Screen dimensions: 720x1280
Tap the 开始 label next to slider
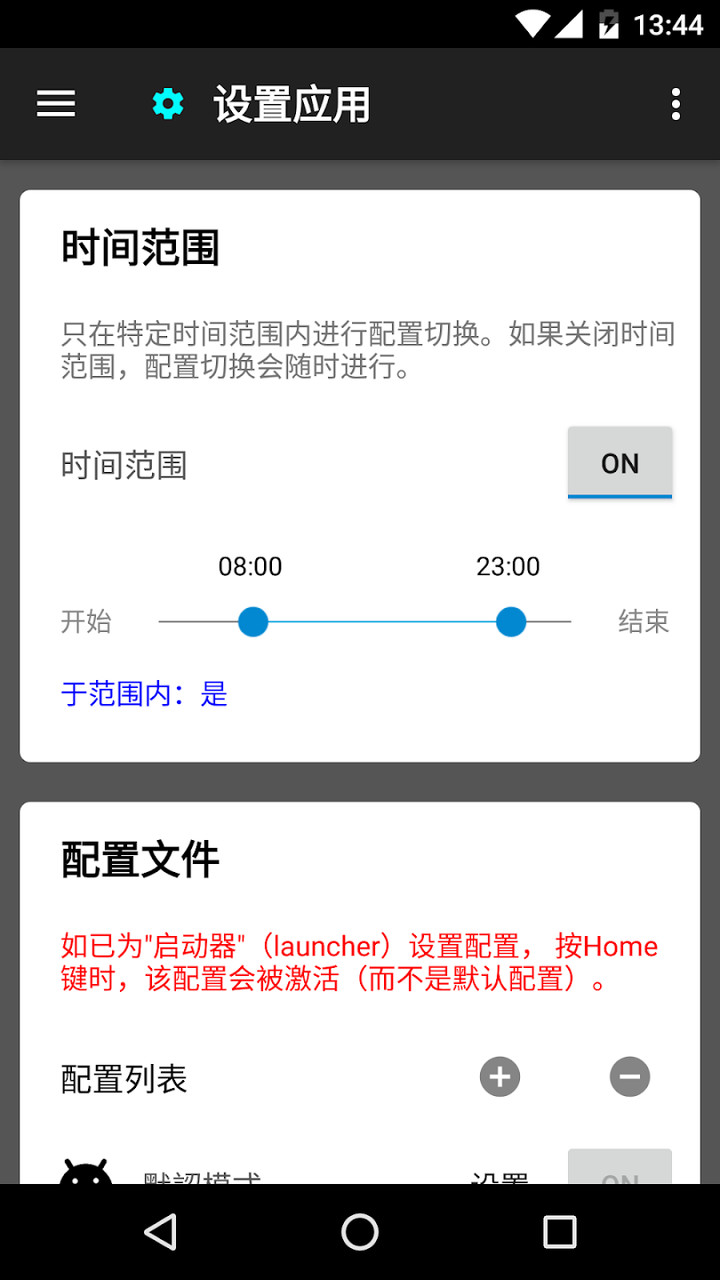(x=86, y=622)
